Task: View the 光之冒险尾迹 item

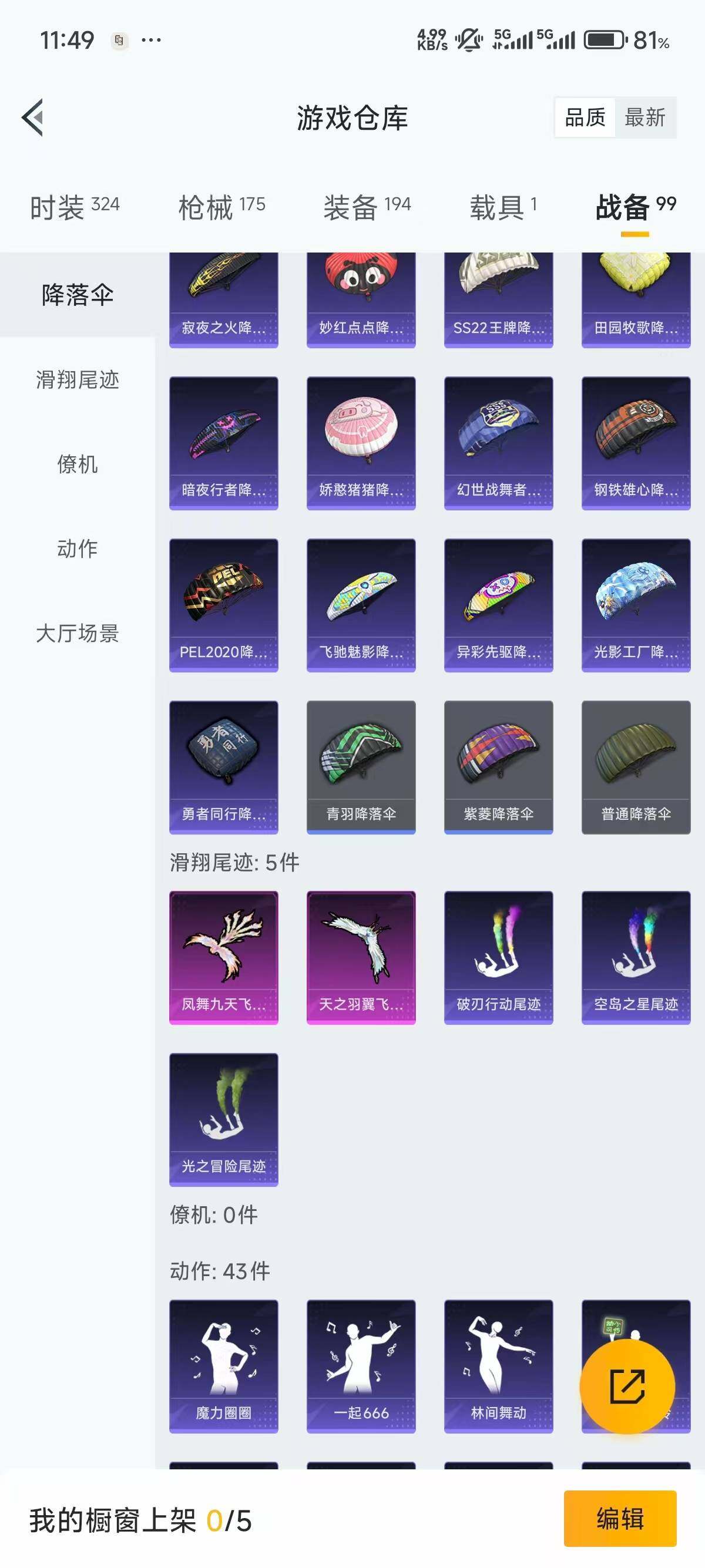Action: coord(223,1119)
